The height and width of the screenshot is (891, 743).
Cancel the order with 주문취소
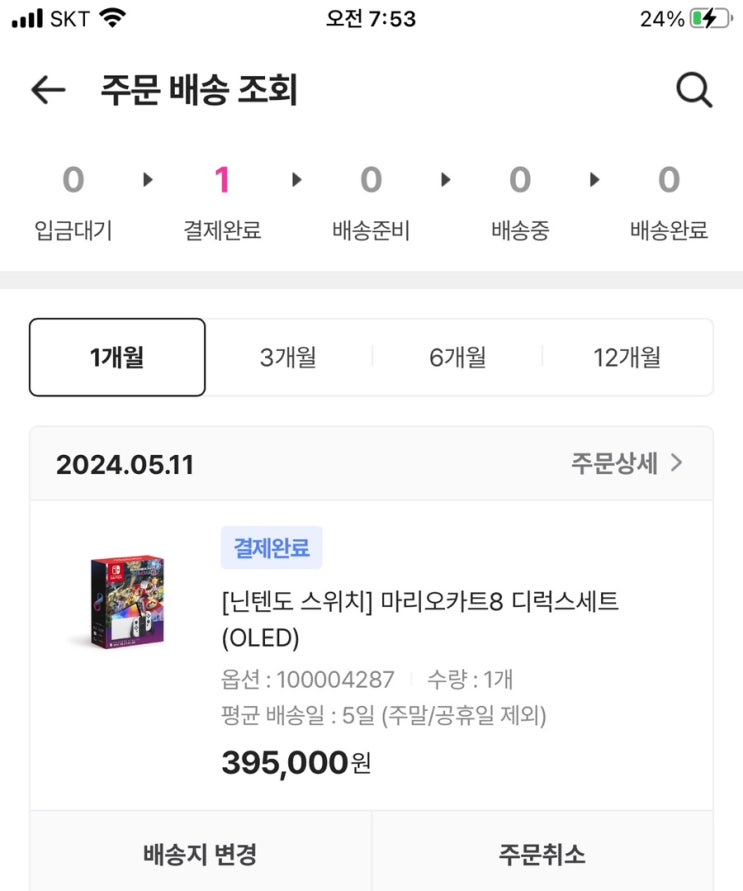[x=542, y=855]
